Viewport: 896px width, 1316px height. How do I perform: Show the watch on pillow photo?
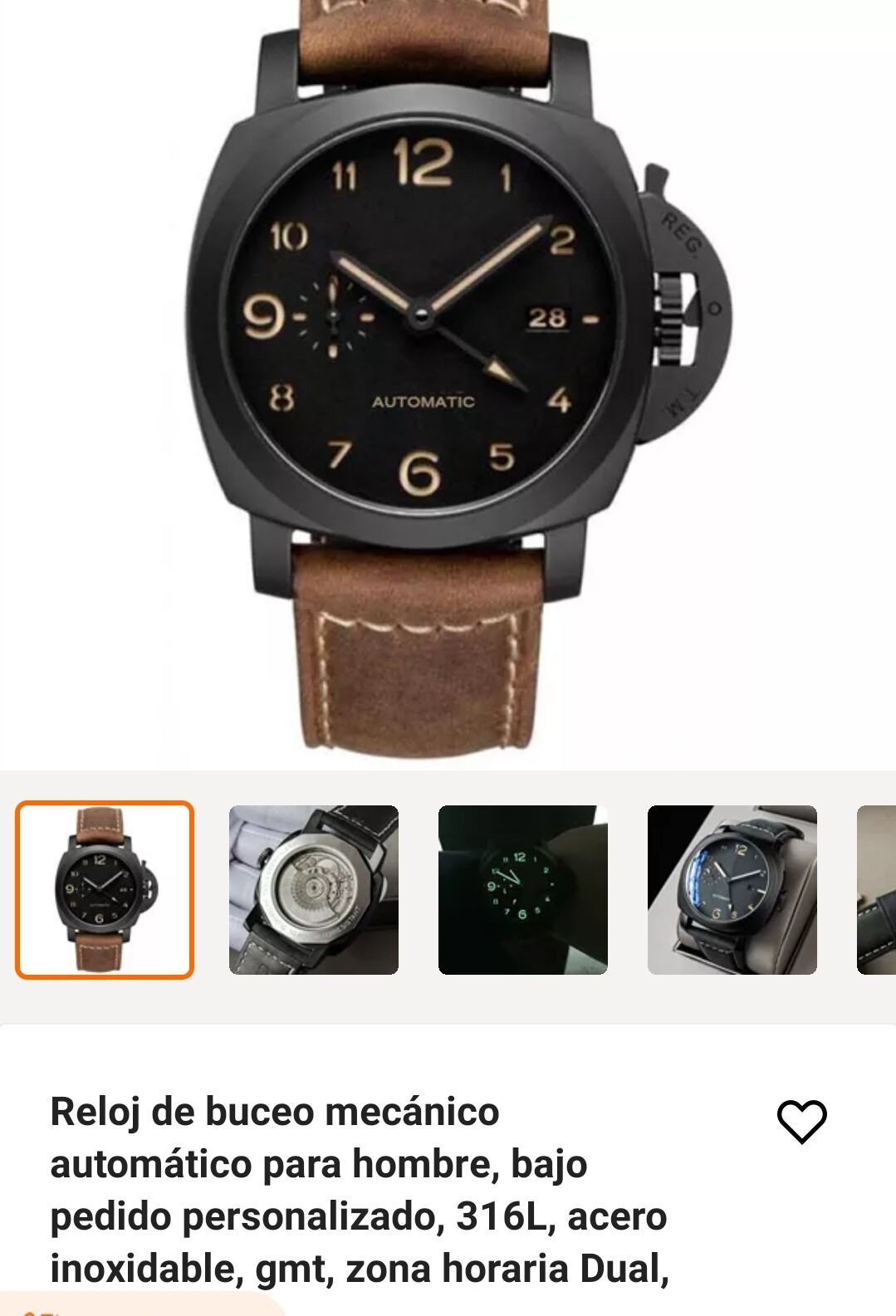coord(732,889)
